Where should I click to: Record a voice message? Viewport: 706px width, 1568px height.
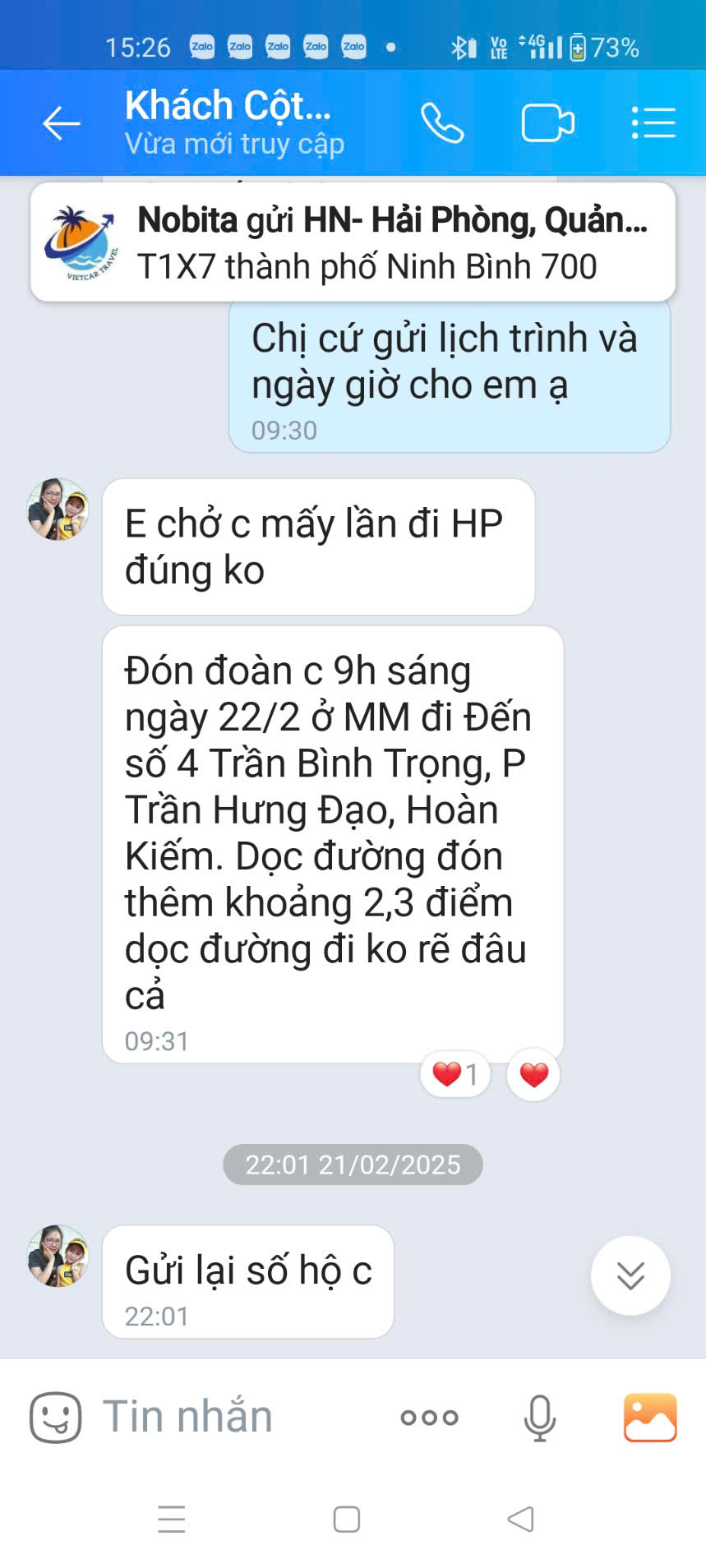(539, 1417)
